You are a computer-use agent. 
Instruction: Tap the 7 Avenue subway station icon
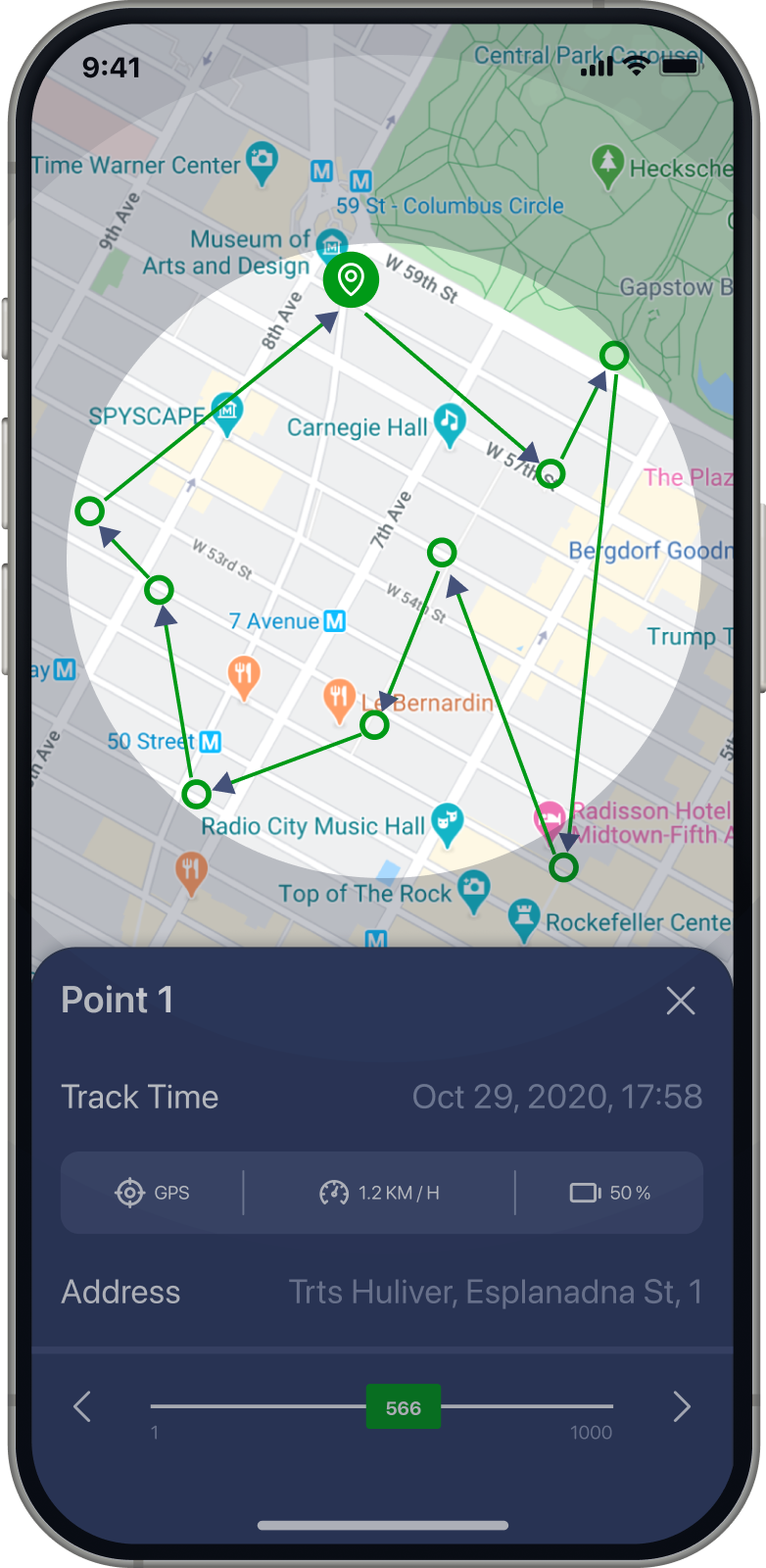[335, 621]
